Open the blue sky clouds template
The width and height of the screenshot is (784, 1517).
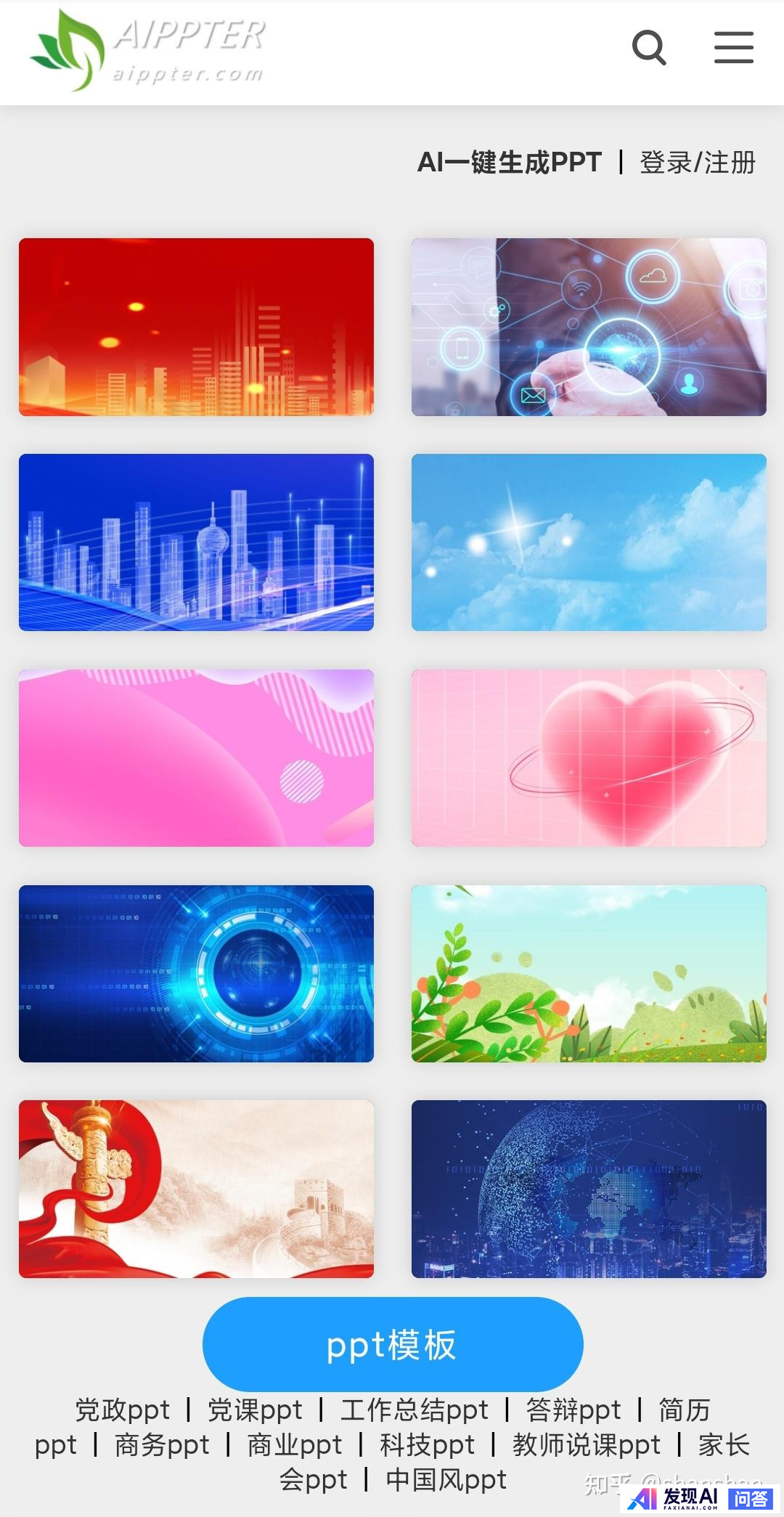click(589, 542)
